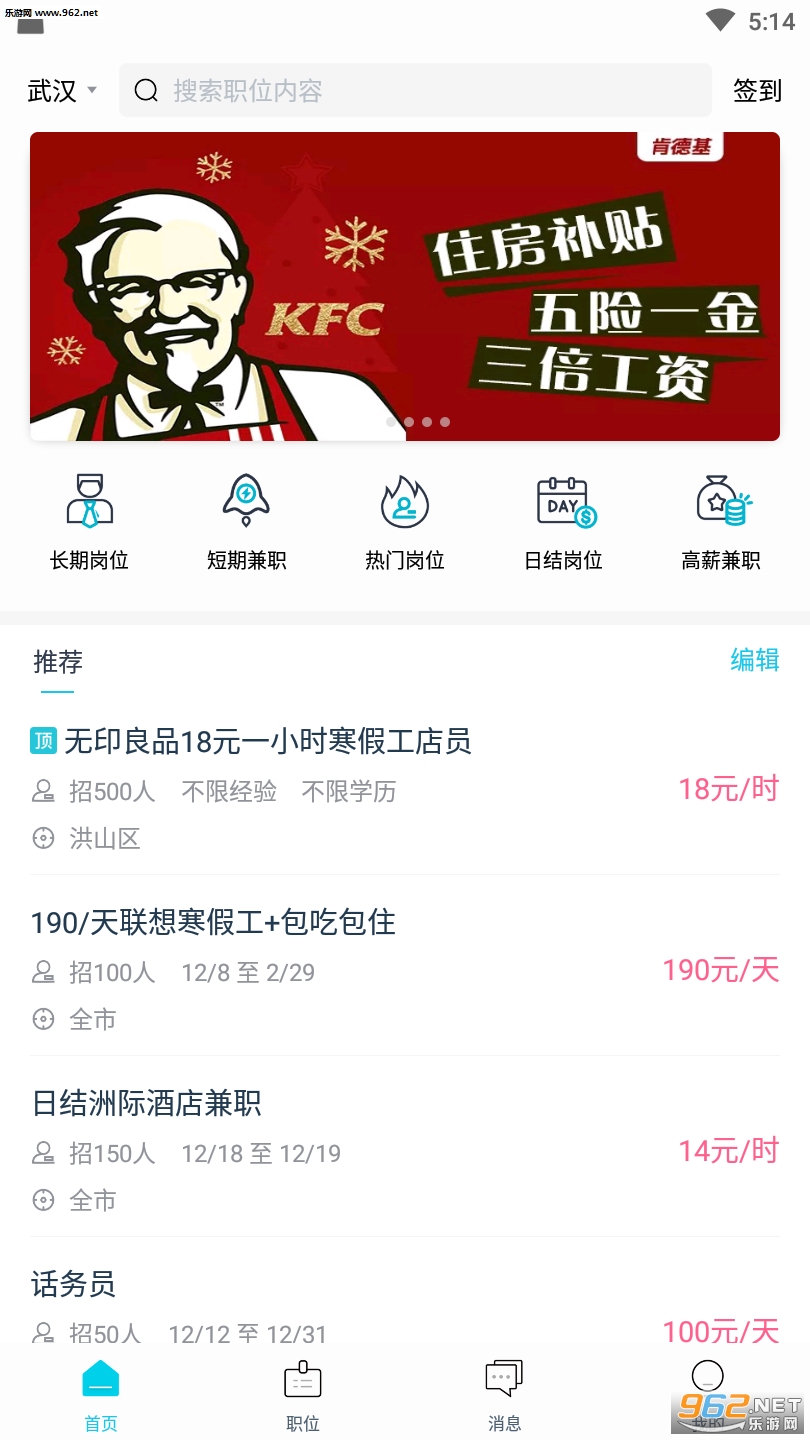Go to the 消息 tab
Image resolution: width=810 pixels, height=1440 pixels.
tap(504, 1395)
